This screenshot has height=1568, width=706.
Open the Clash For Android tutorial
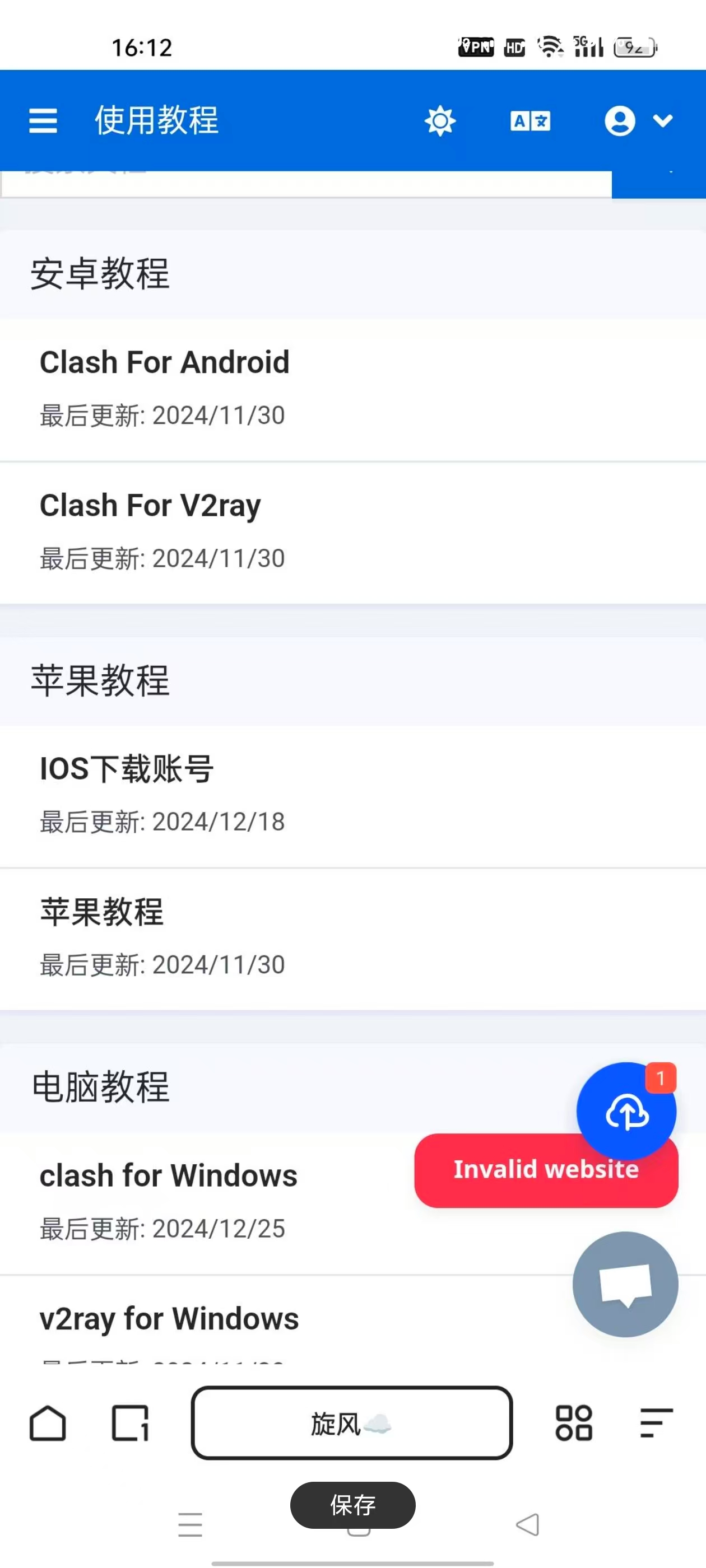pos(165,363)
